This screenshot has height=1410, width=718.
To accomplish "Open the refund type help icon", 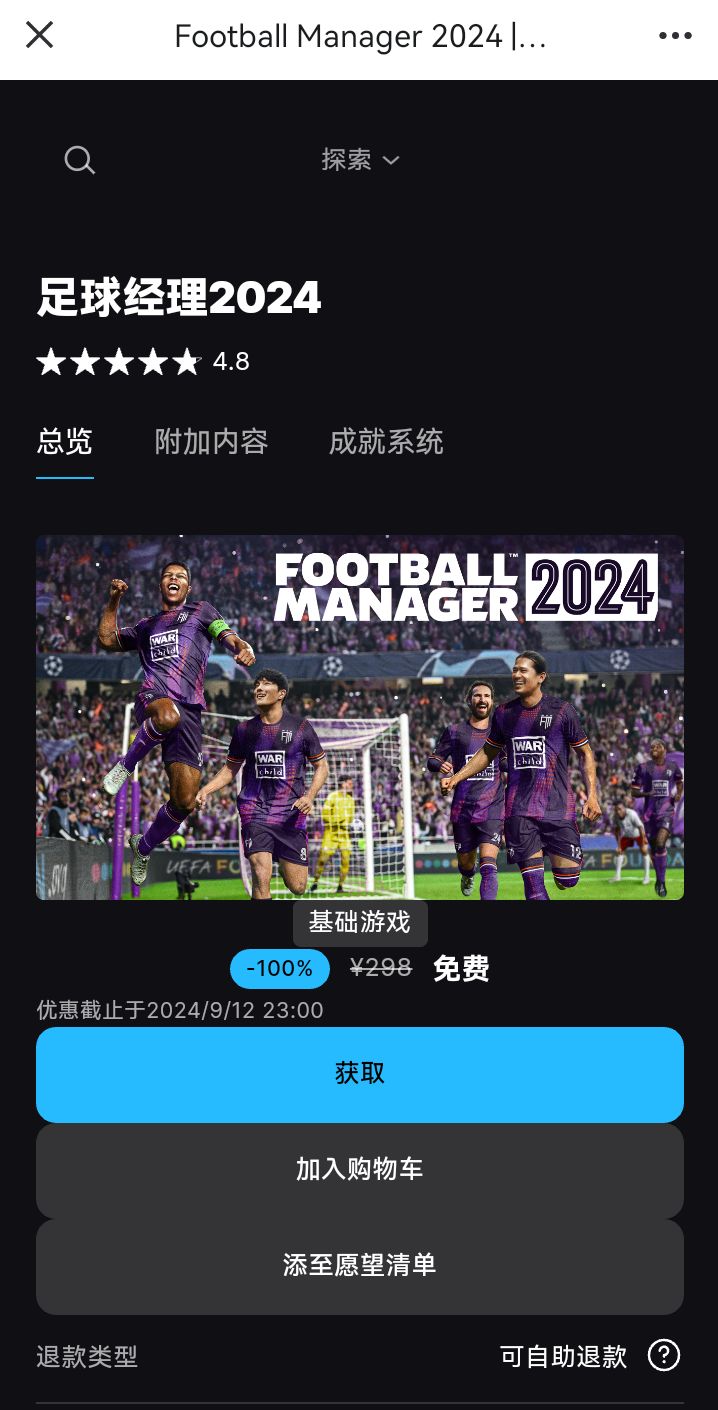I will [x=664, y=1356].
